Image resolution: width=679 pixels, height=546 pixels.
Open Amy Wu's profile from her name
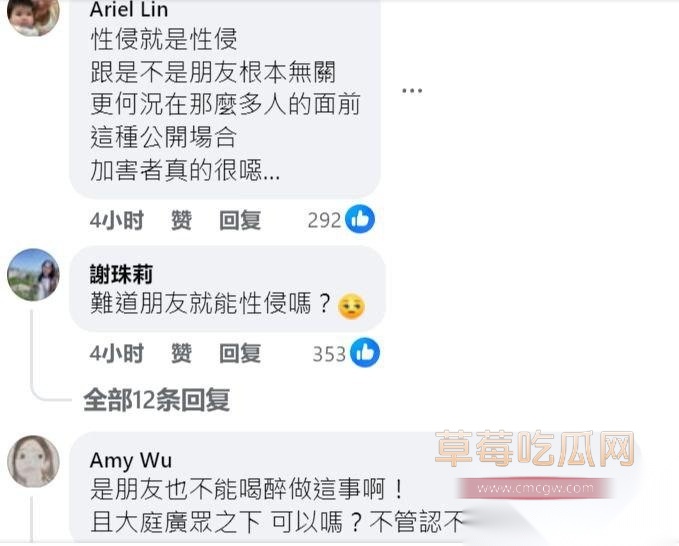coord(131,460)
